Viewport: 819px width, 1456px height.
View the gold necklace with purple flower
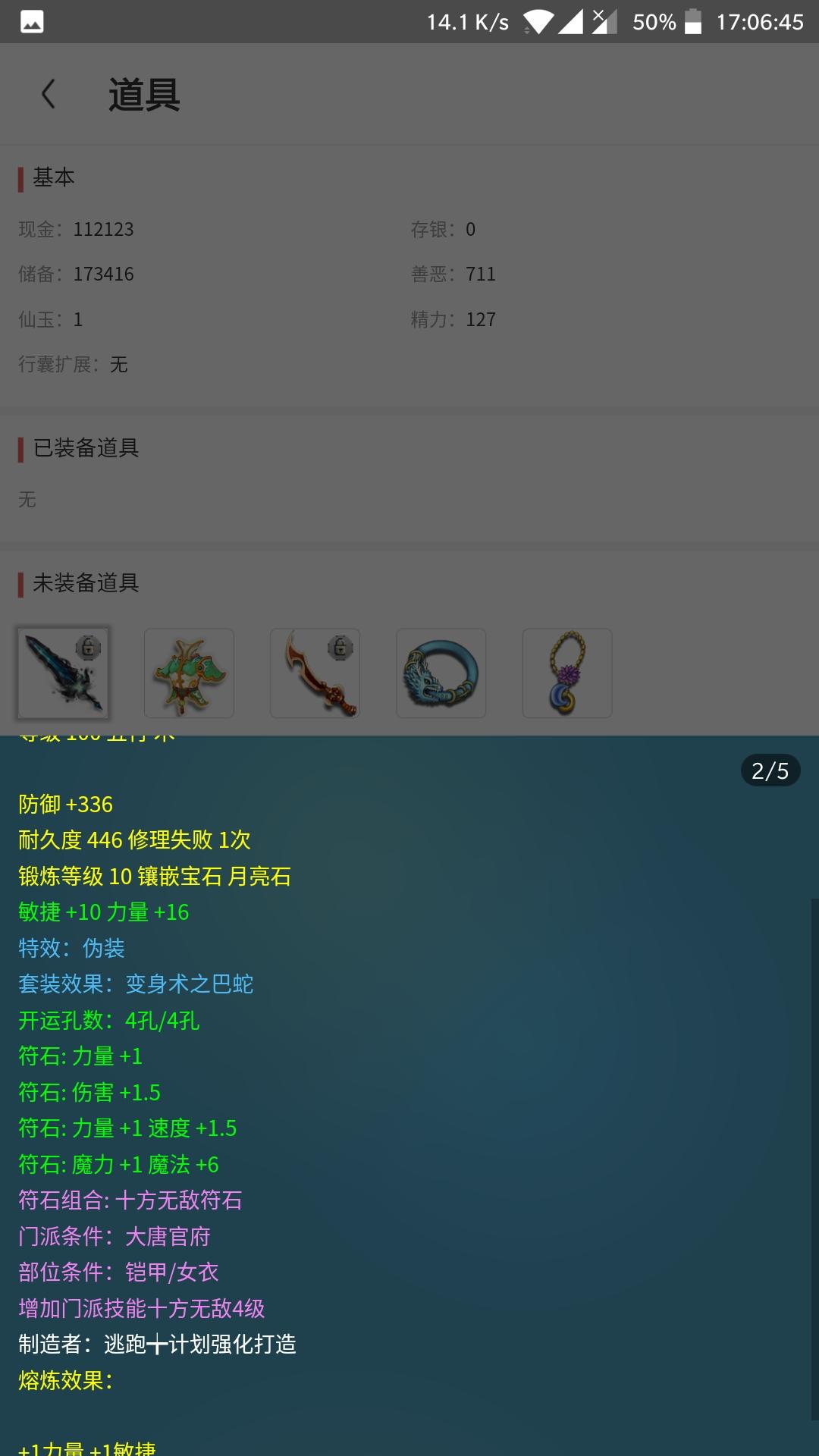pyautogui.click(x=566, y=673)
